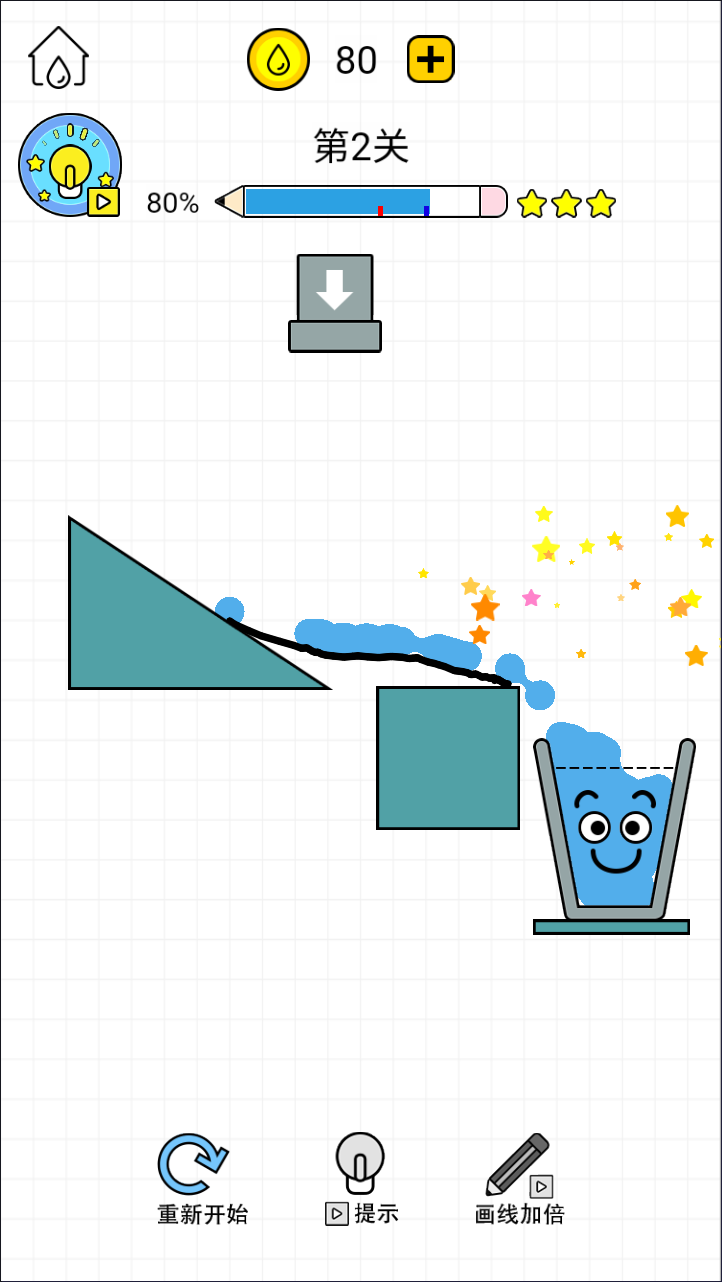The height and width of the screenshot is (1282, 722).
Task: Activate 画线加倍 double ink pencil
Action: click(x=519, y=1180)
